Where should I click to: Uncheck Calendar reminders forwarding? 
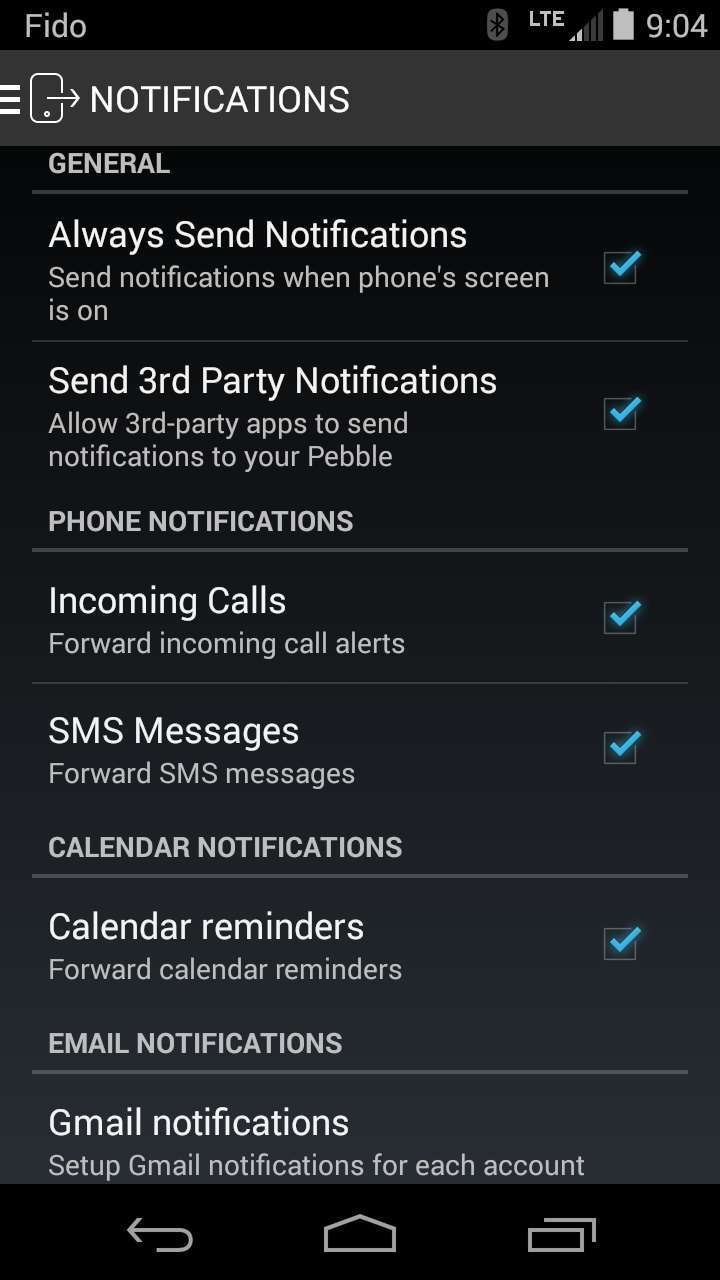click(x=621, y=943)
